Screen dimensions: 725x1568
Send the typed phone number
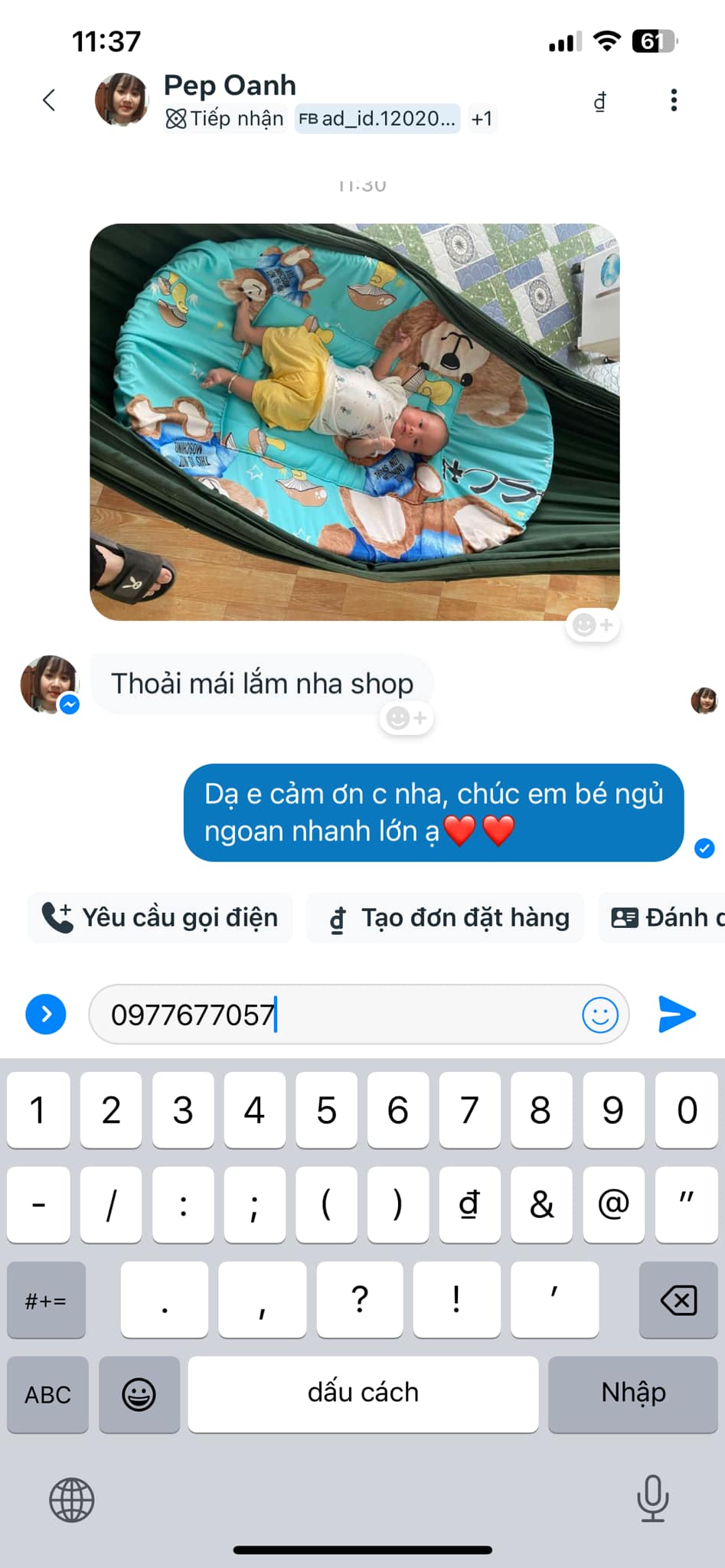pos(677,1014)
